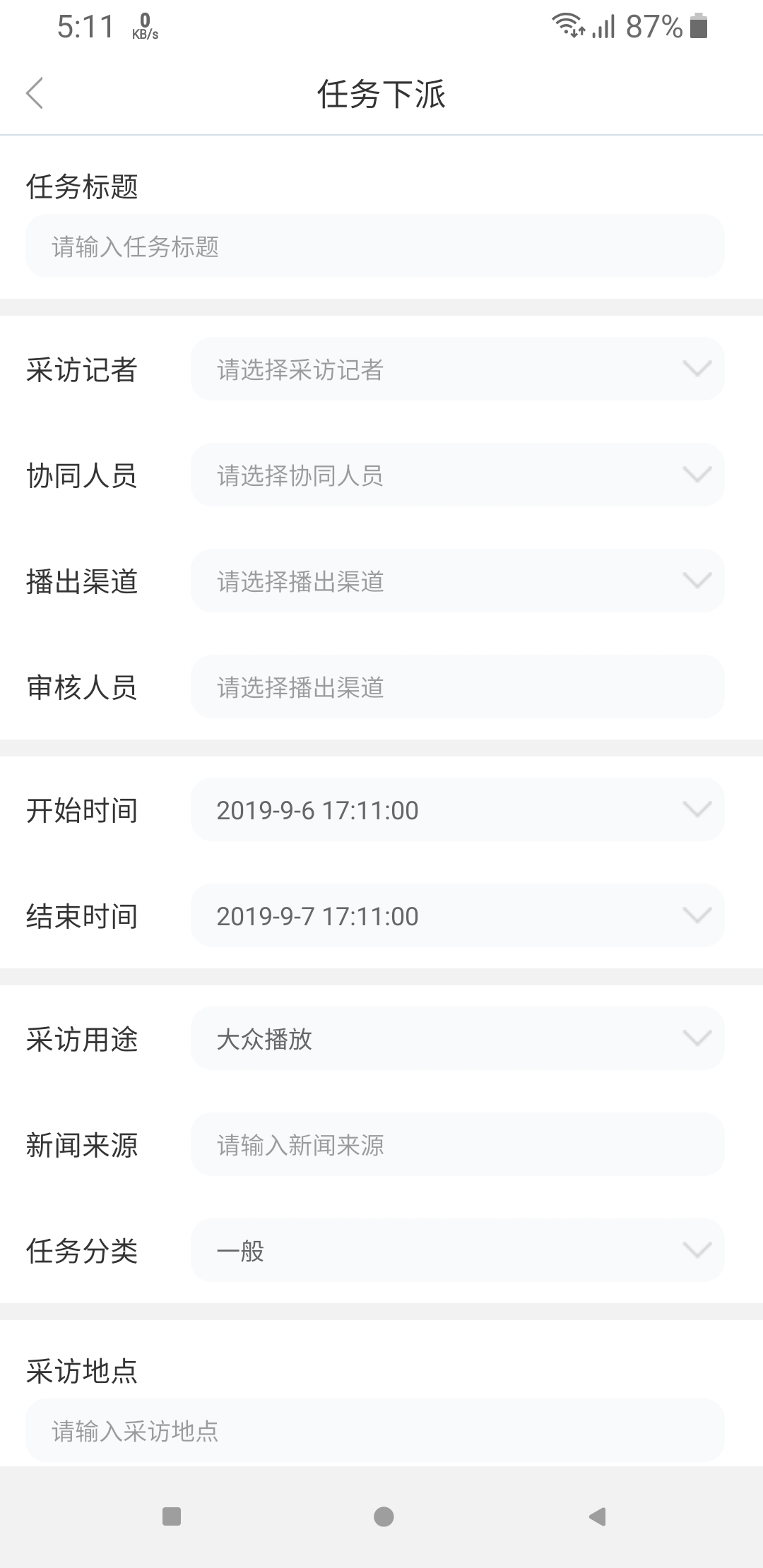Change the 开始时间 value
This screenshot has width=763, height=1568.
click(x=457, y=809)
